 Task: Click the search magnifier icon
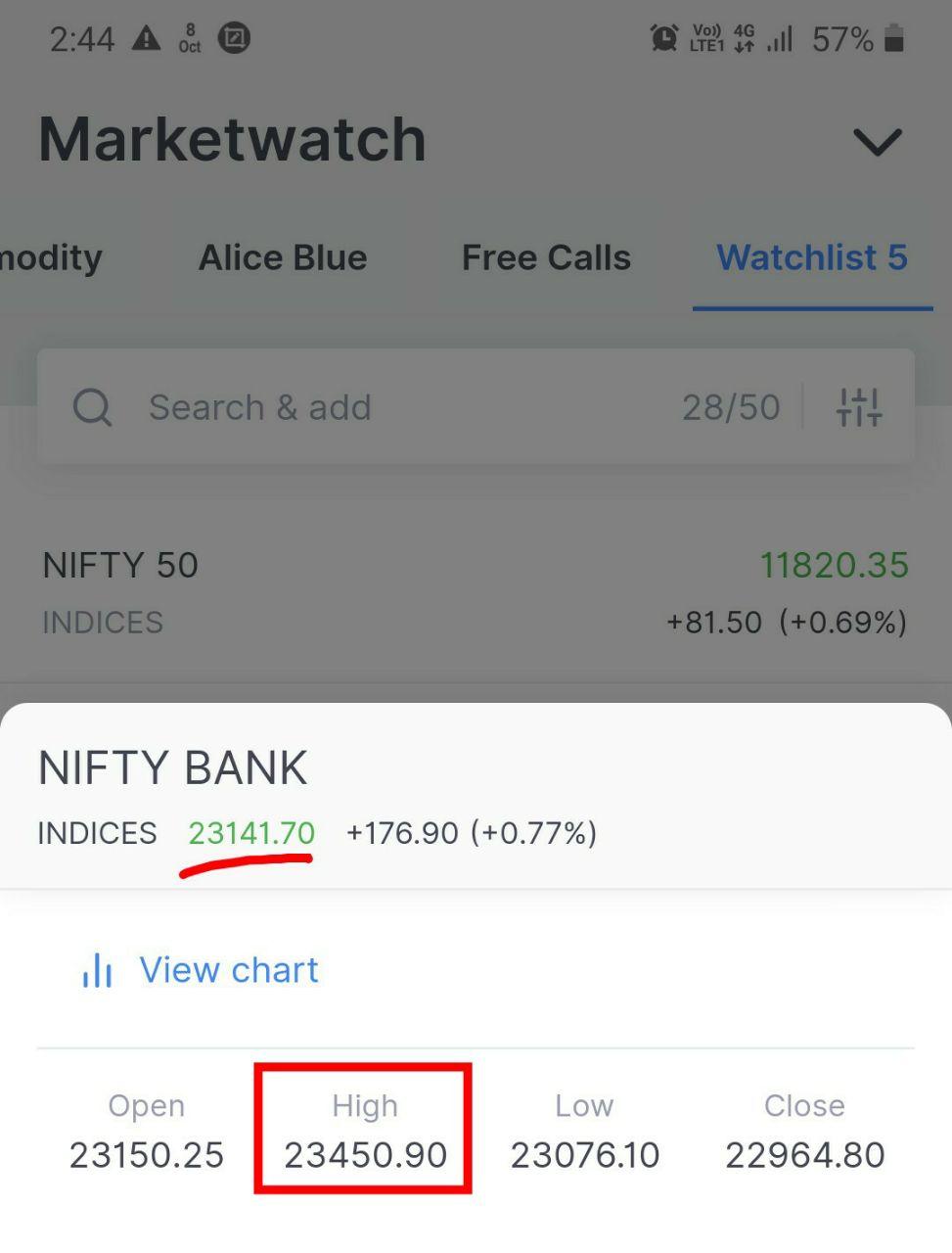[x=92, y=407]
